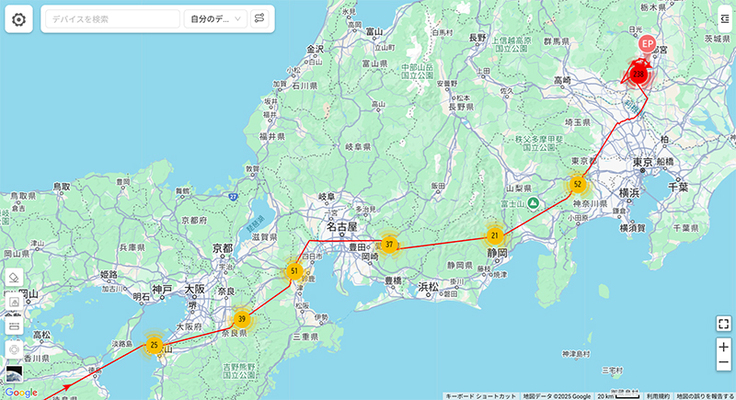Tap the swap arrows icon beside the dropdown
The width and height of the screenshot is (736, 400).
pyautogui.click(x=259, y=19)
